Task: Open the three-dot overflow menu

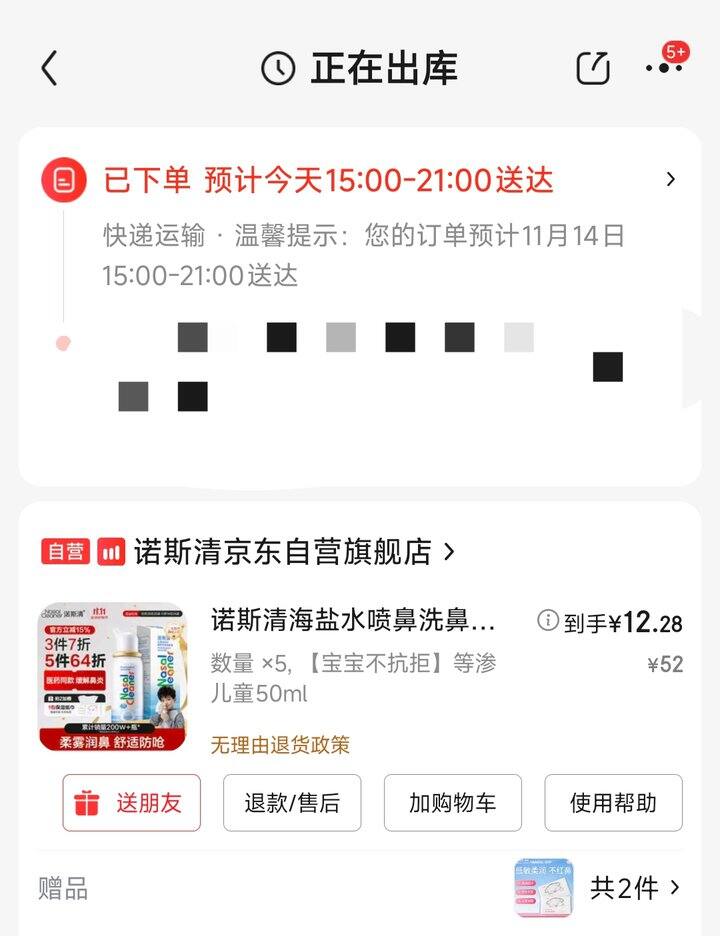Action: [x=663, y=68]
